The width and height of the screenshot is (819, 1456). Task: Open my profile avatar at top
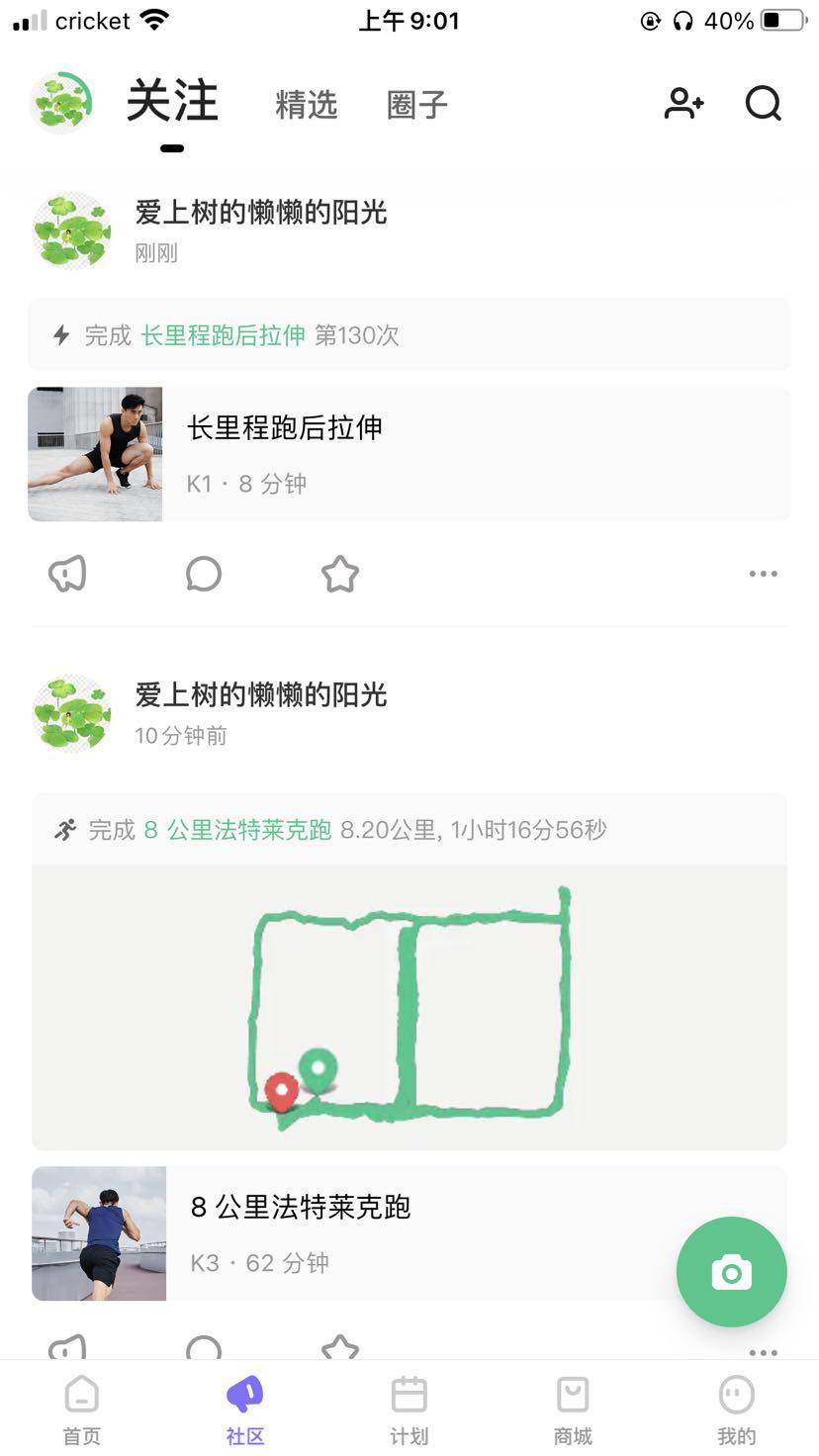click(61, 102)
